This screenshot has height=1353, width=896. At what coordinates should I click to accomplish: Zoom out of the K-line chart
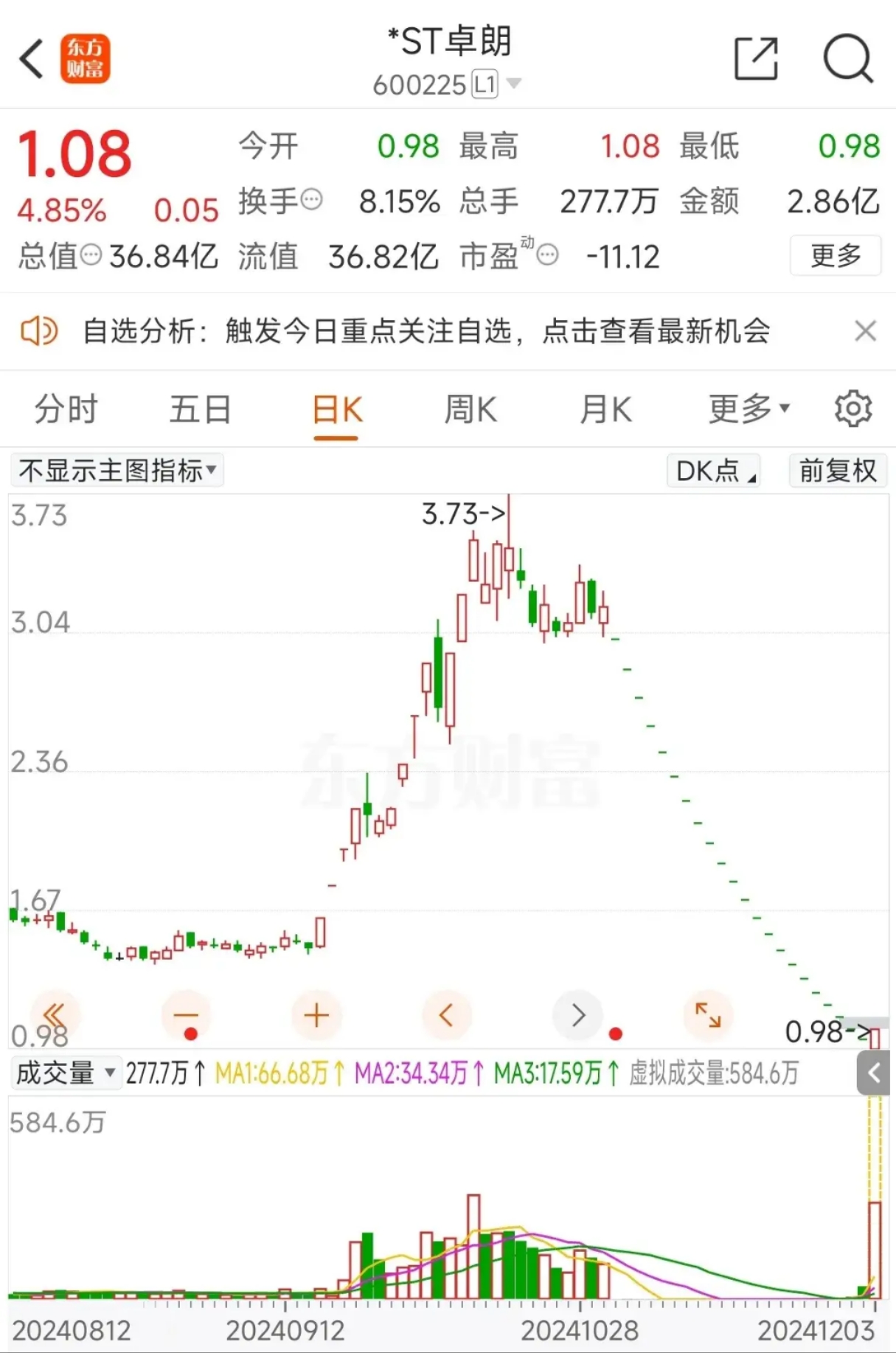(185, 1014)
